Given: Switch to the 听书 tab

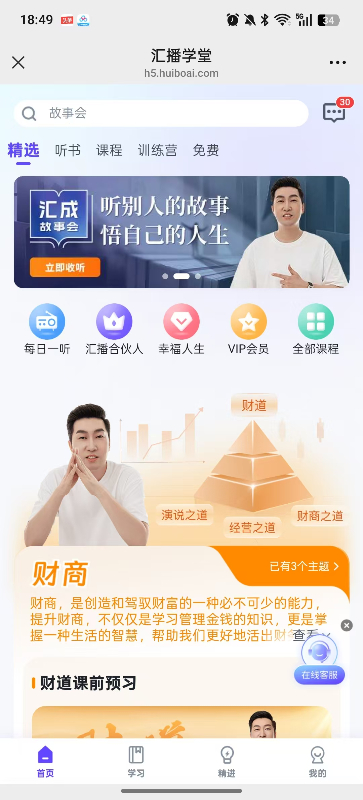Looking at the screenshot, I should pos(68,151).
